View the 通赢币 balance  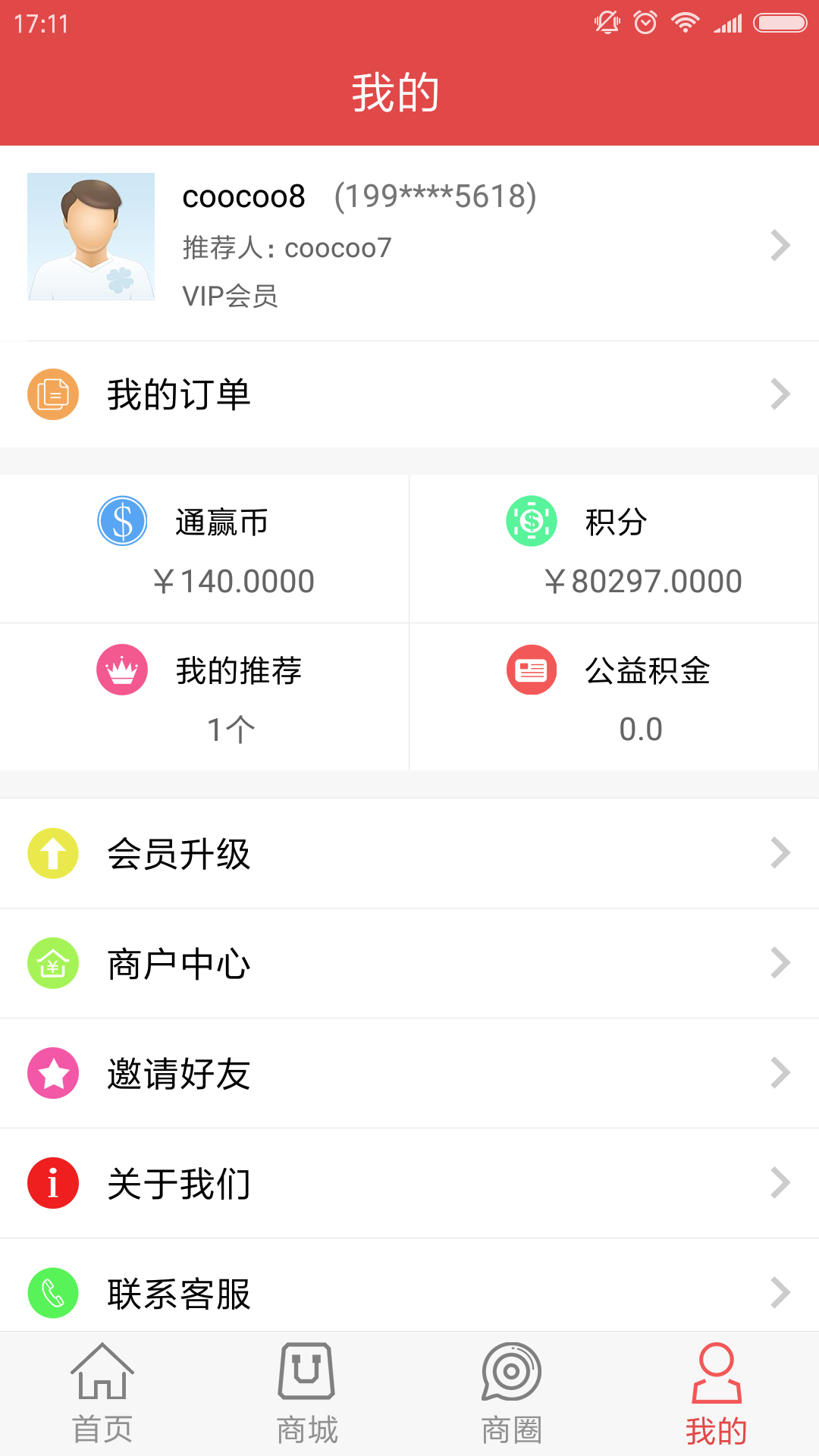click(205, 549)
